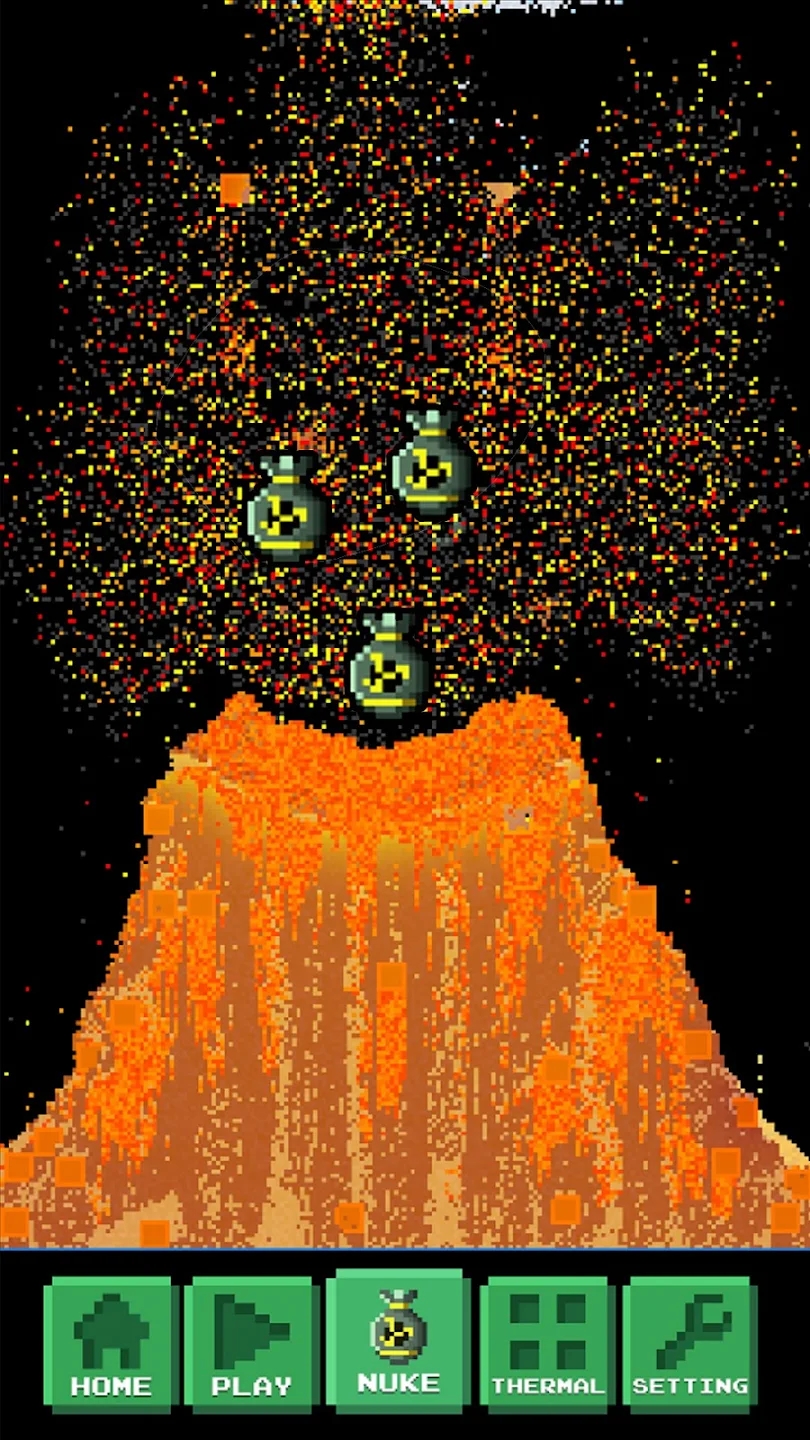This screenshot has width=810, height=1440.
Task: Switch to the Thermal view
Action: pyautogui.click(x=546, y=1343)
